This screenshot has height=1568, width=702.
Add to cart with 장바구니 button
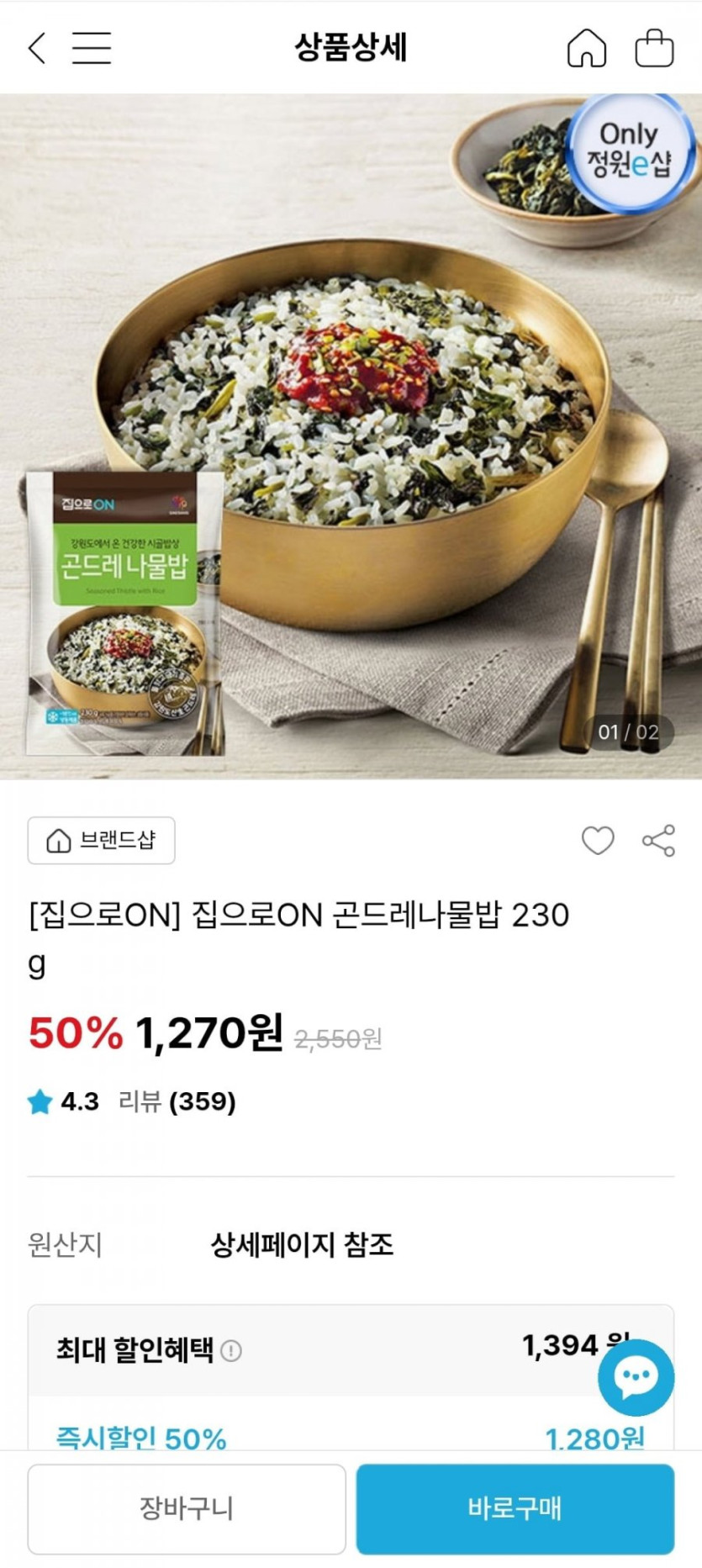click(187, 1508)
